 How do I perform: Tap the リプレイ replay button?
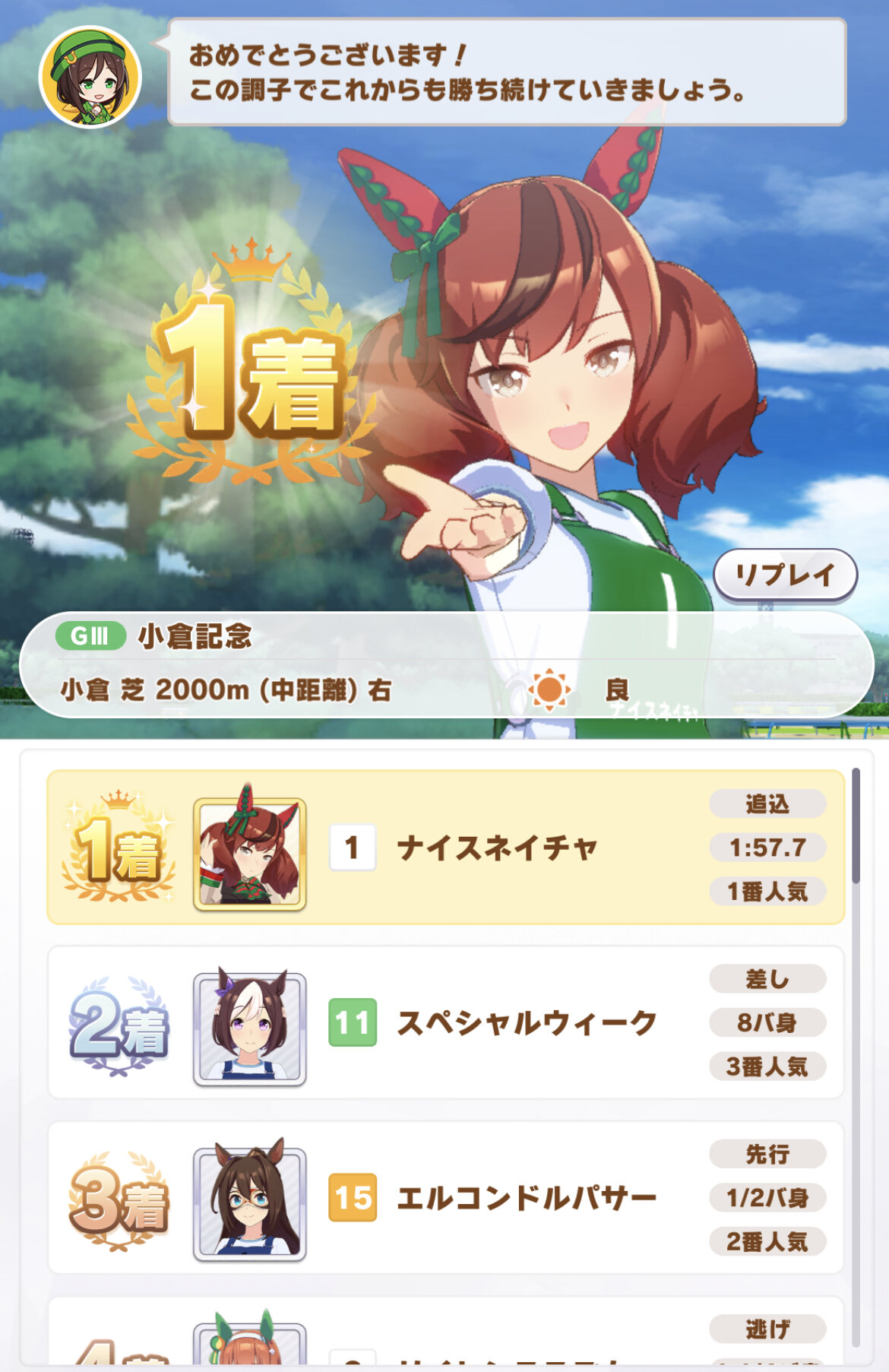pos(785,575)
